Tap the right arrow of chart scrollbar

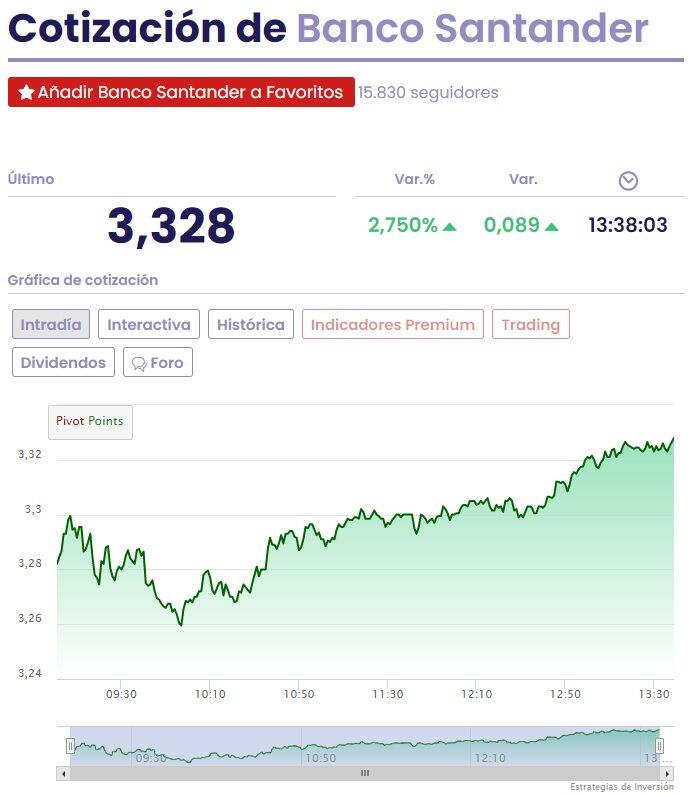click(665, 773)
